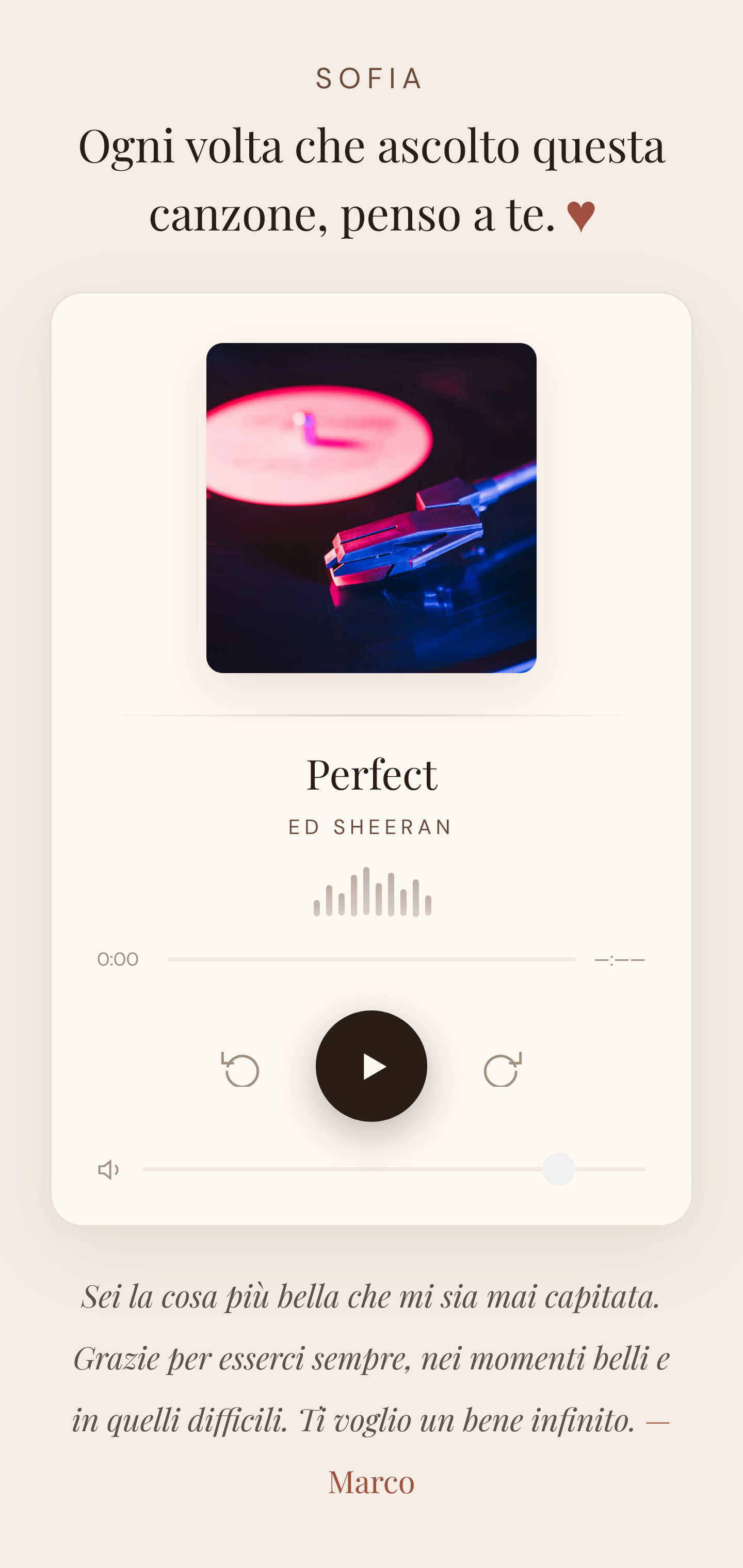Seek on the song progress bar
Viewport: 743px width, 1568px height.
click(371, 959)
